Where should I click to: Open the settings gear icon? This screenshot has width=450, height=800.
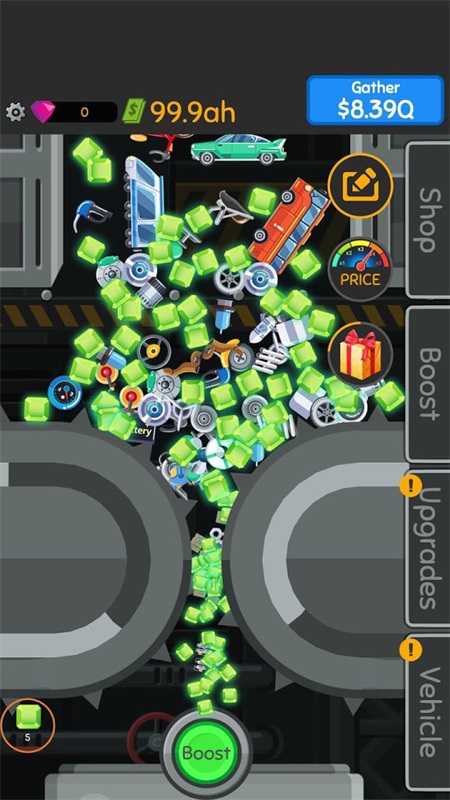click(x=15, y=112)
